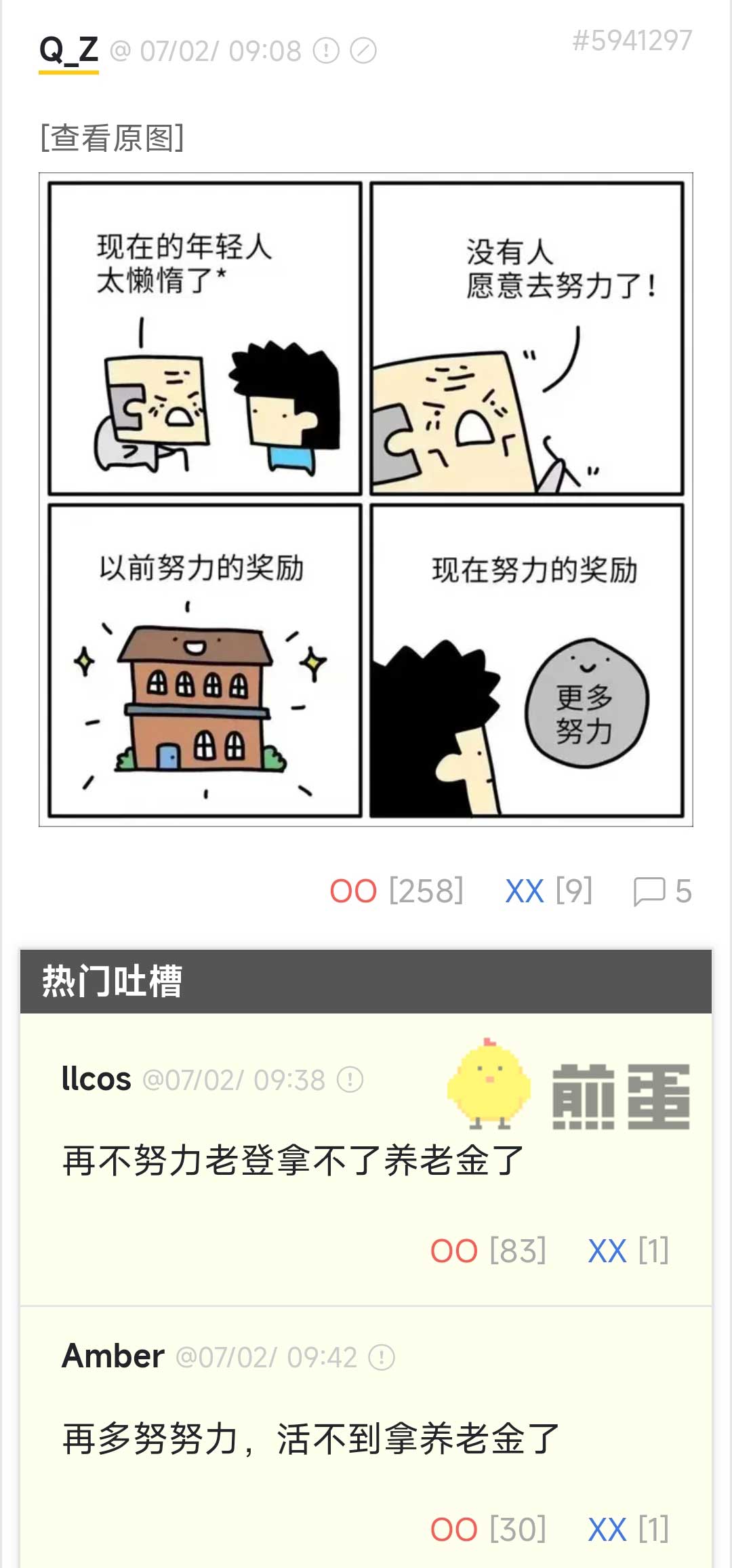Open the 查看原图 original image link
Viewport: 732px width, 1568px height.
pos(112,138)
